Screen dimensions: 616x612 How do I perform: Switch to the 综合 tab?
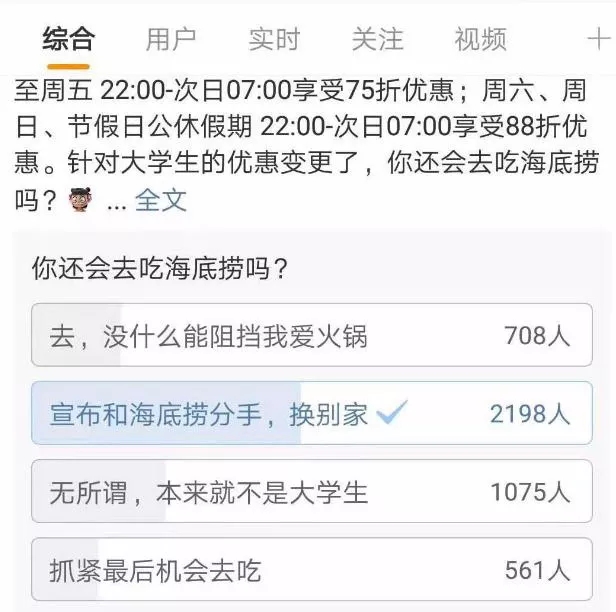(68, 39)
